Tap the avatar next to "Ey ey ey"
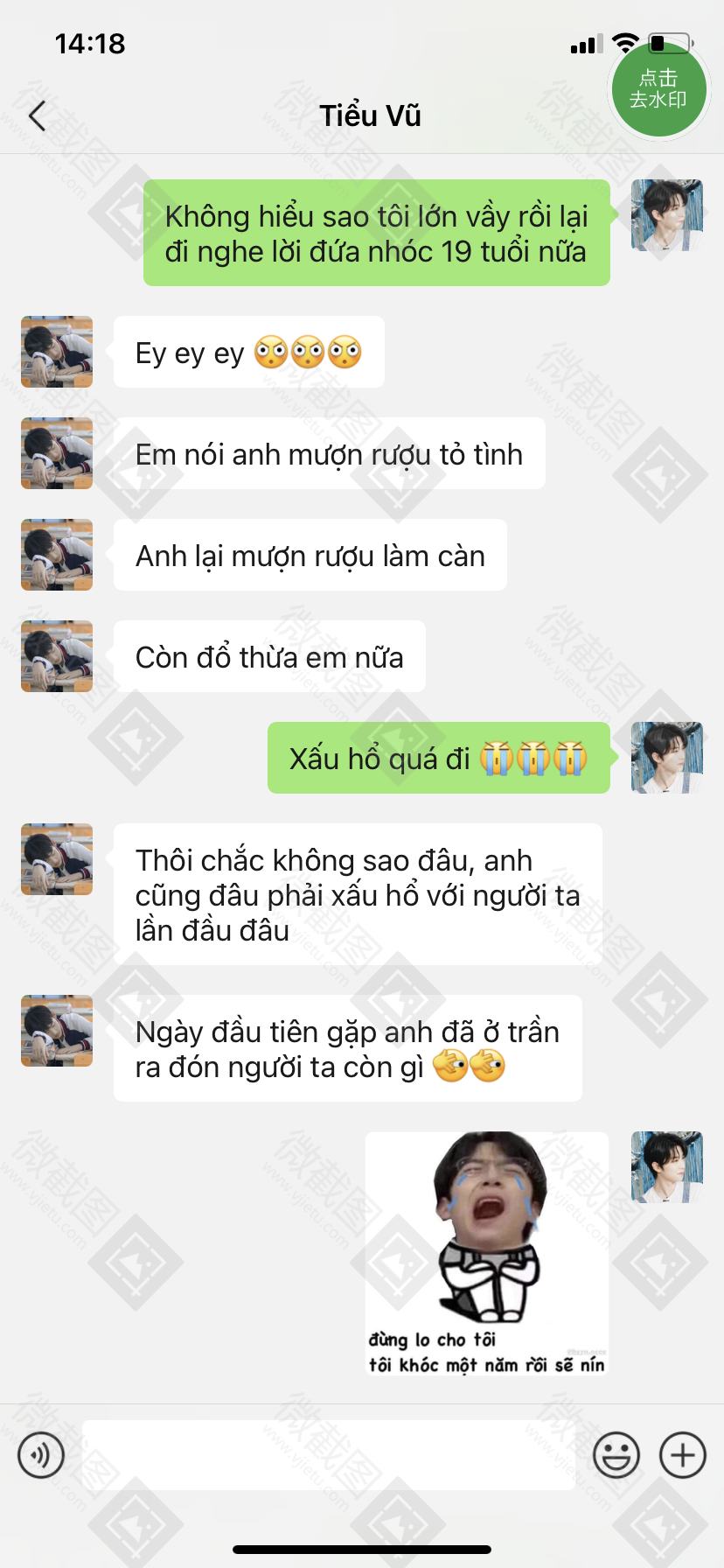 click(x=57, y=352)
